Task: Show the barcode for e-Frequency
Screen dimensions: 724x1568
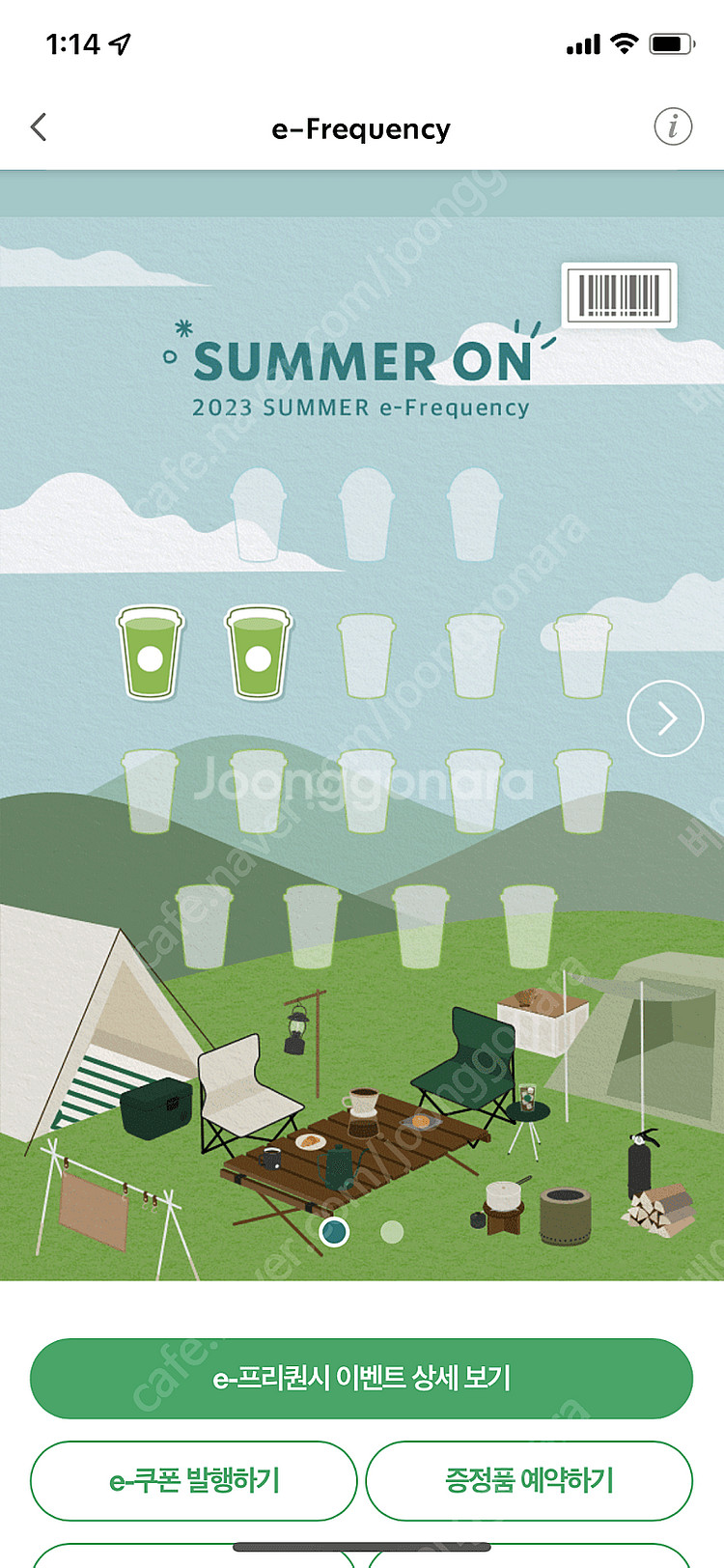Action: tap(619, 295)
